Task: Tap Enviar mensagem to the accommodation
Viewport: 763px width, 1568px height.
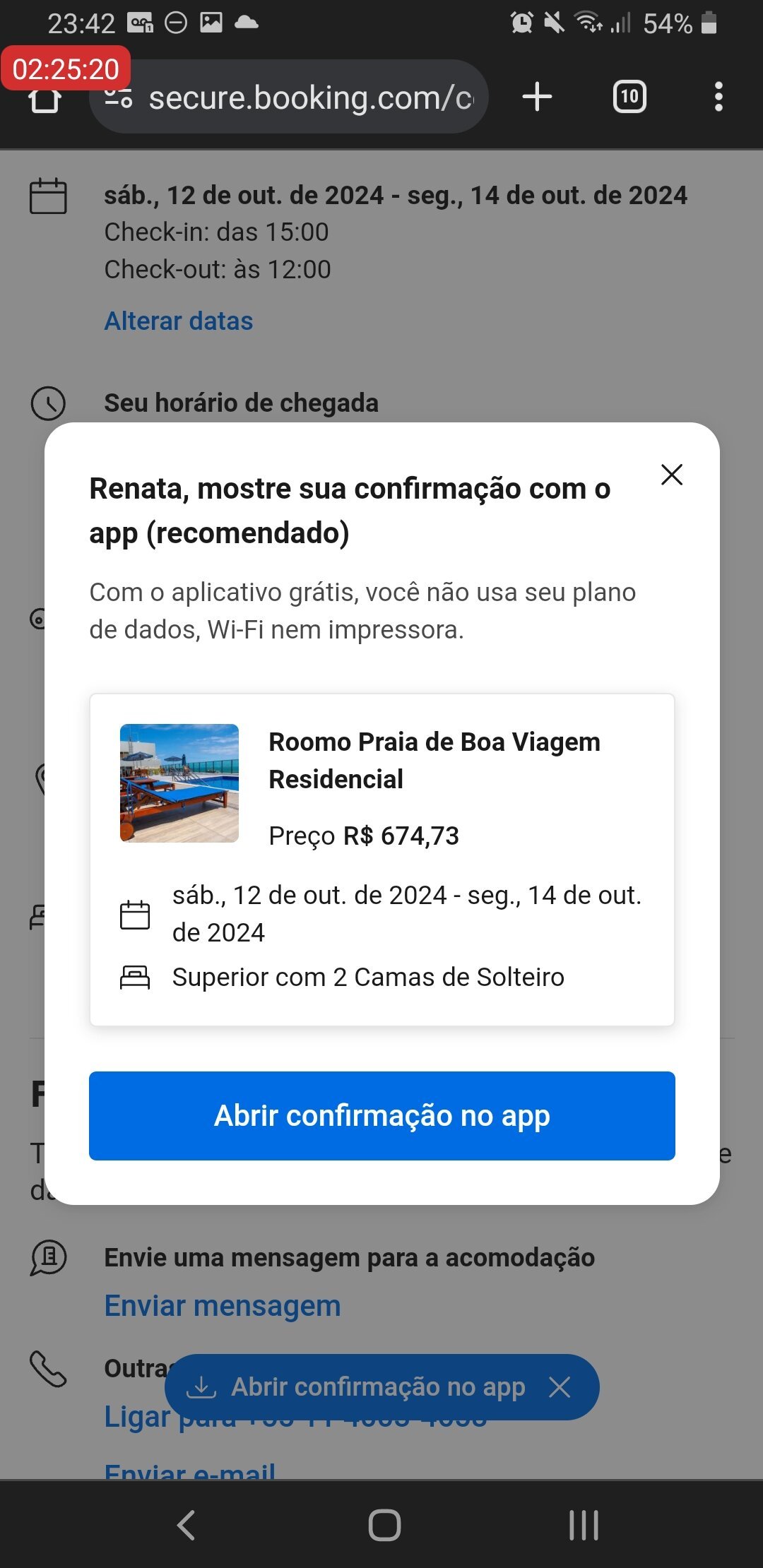Action: click(x=223, y=1306)
